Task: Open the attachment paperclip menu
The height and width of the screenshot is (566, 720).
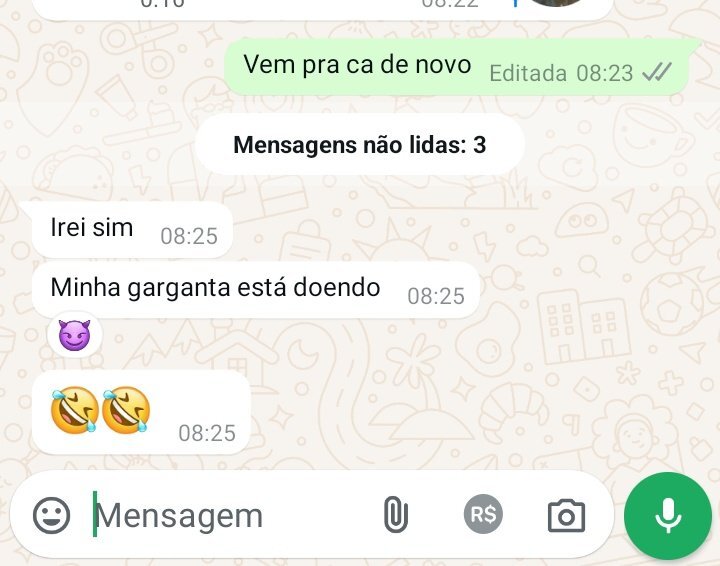Action: [x=395, y=516]
